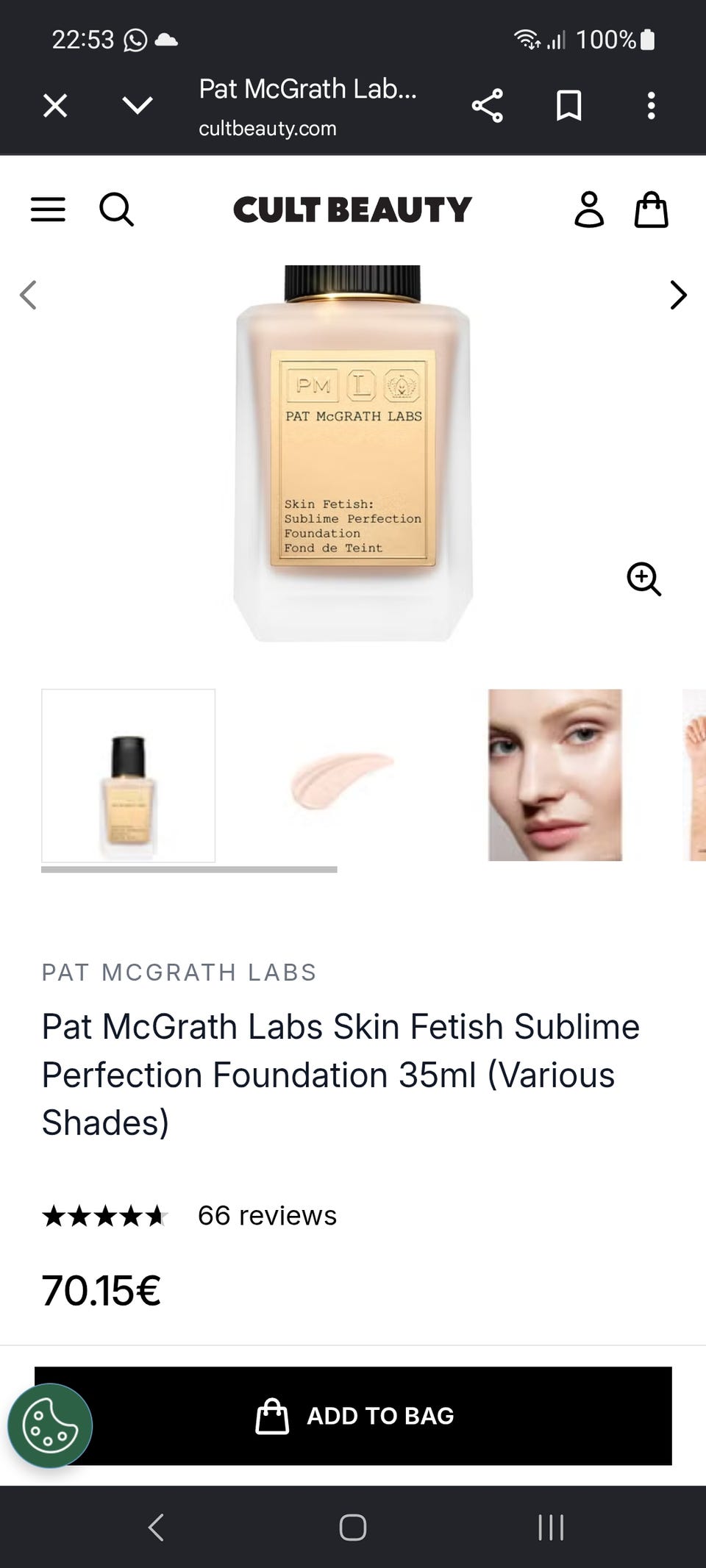Viewport: 706px width, 1568px height.
Task: Add the foundation to bag
Action: (x=353, y=1415)
